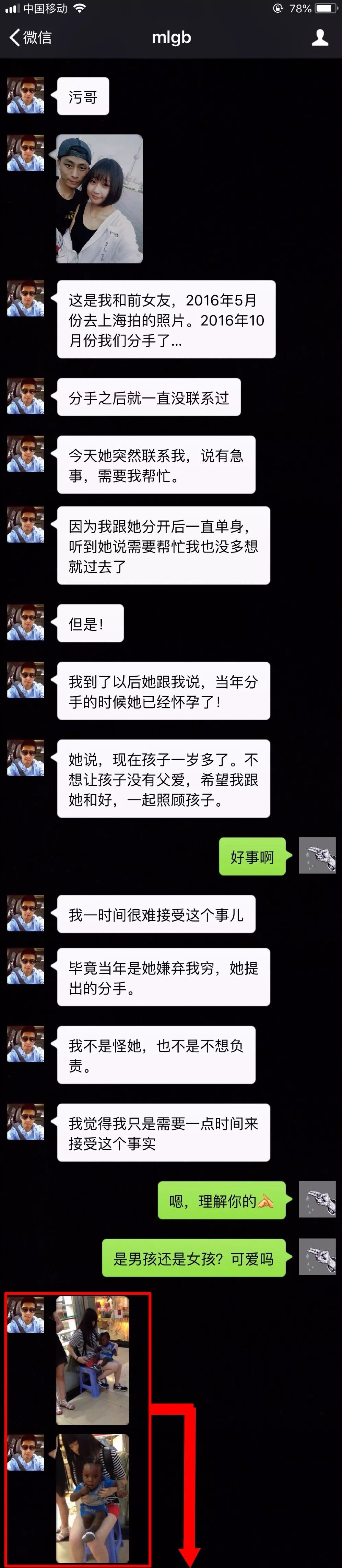Tap my own avatar beside 好事啊
Image resolution: width=342 pixels, height=1568 pixels.
pyautogui.click(x=317, y=856)
